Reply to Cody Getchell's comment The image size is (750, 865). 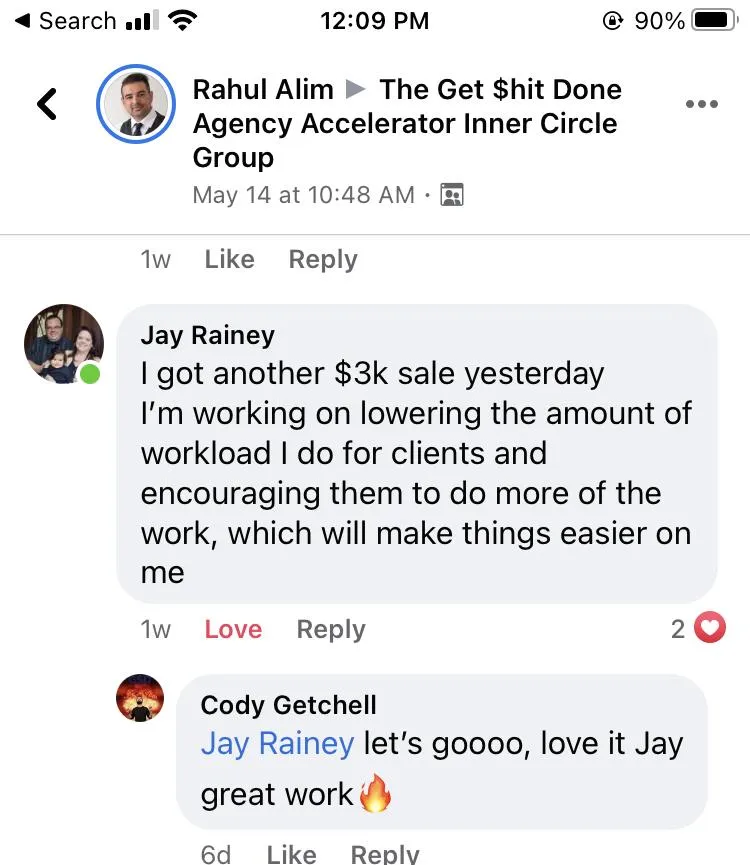point(384,853)
